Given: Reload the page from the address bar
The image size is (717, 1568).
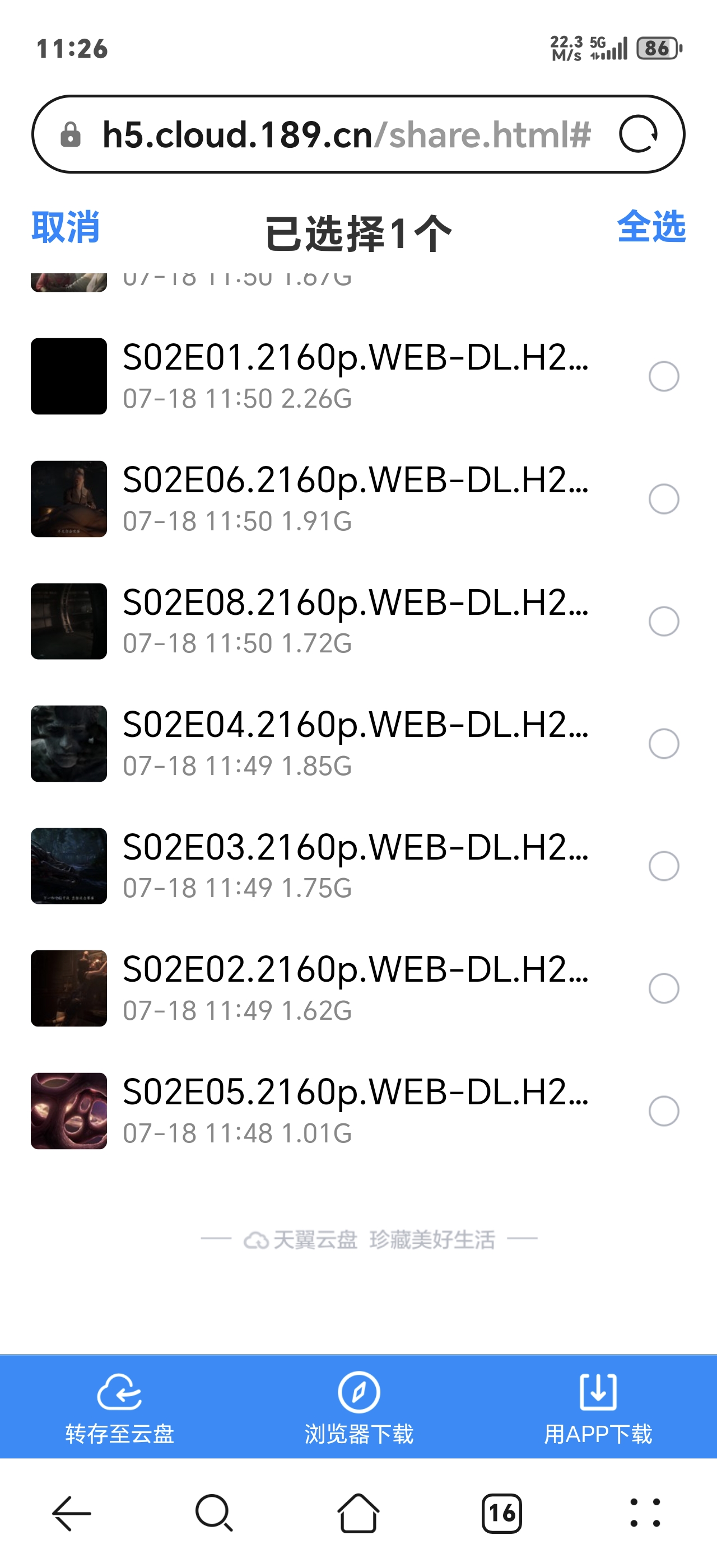Looking at the screenshot, I should pyautogui.click(x=638, y=134).
